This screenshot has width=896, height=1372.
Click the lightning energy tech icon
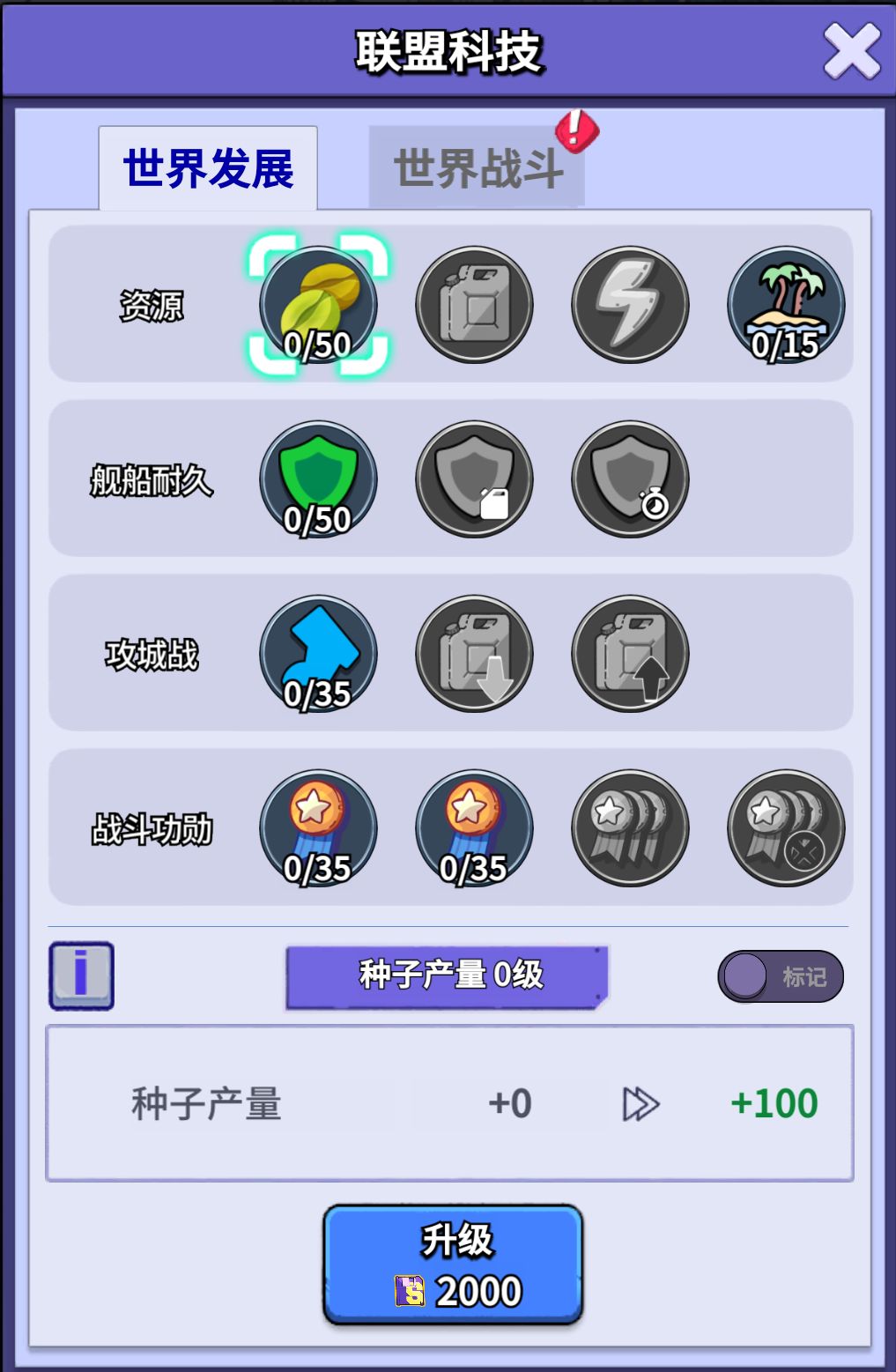[629, 303]
